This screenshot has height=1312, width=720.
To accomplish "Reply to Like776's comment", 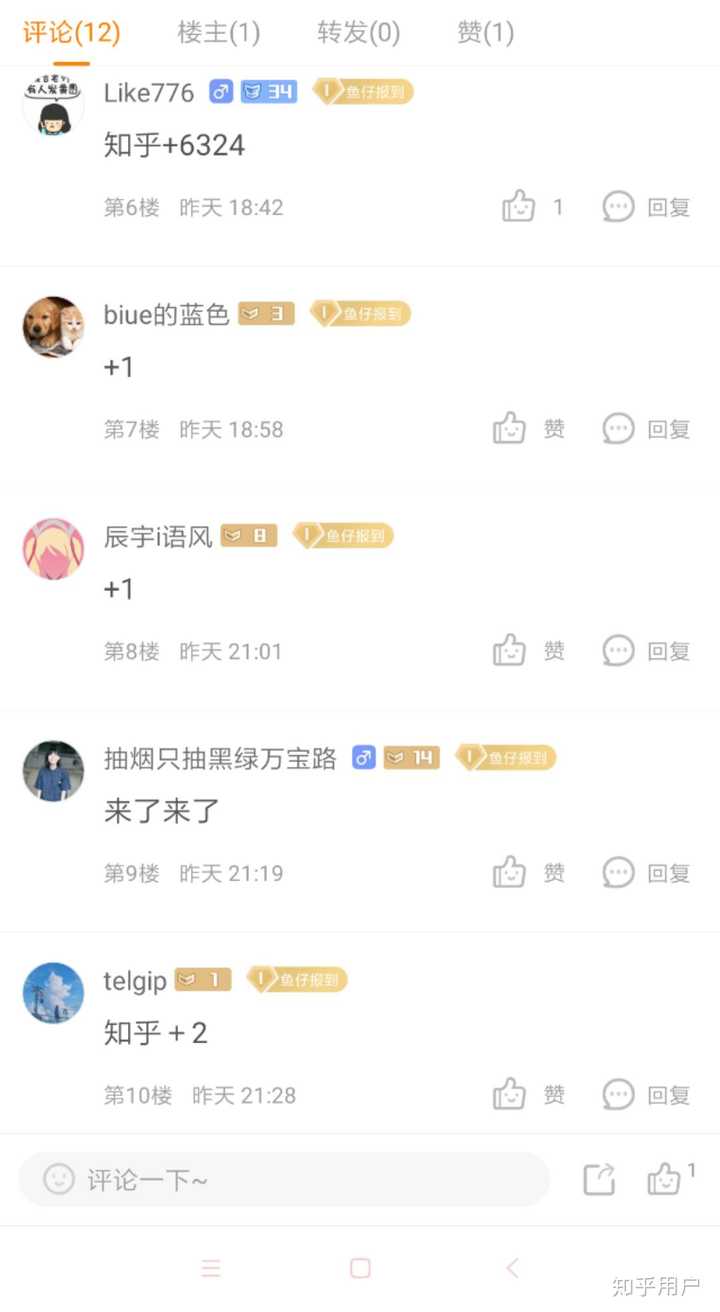I will [647, 207].
